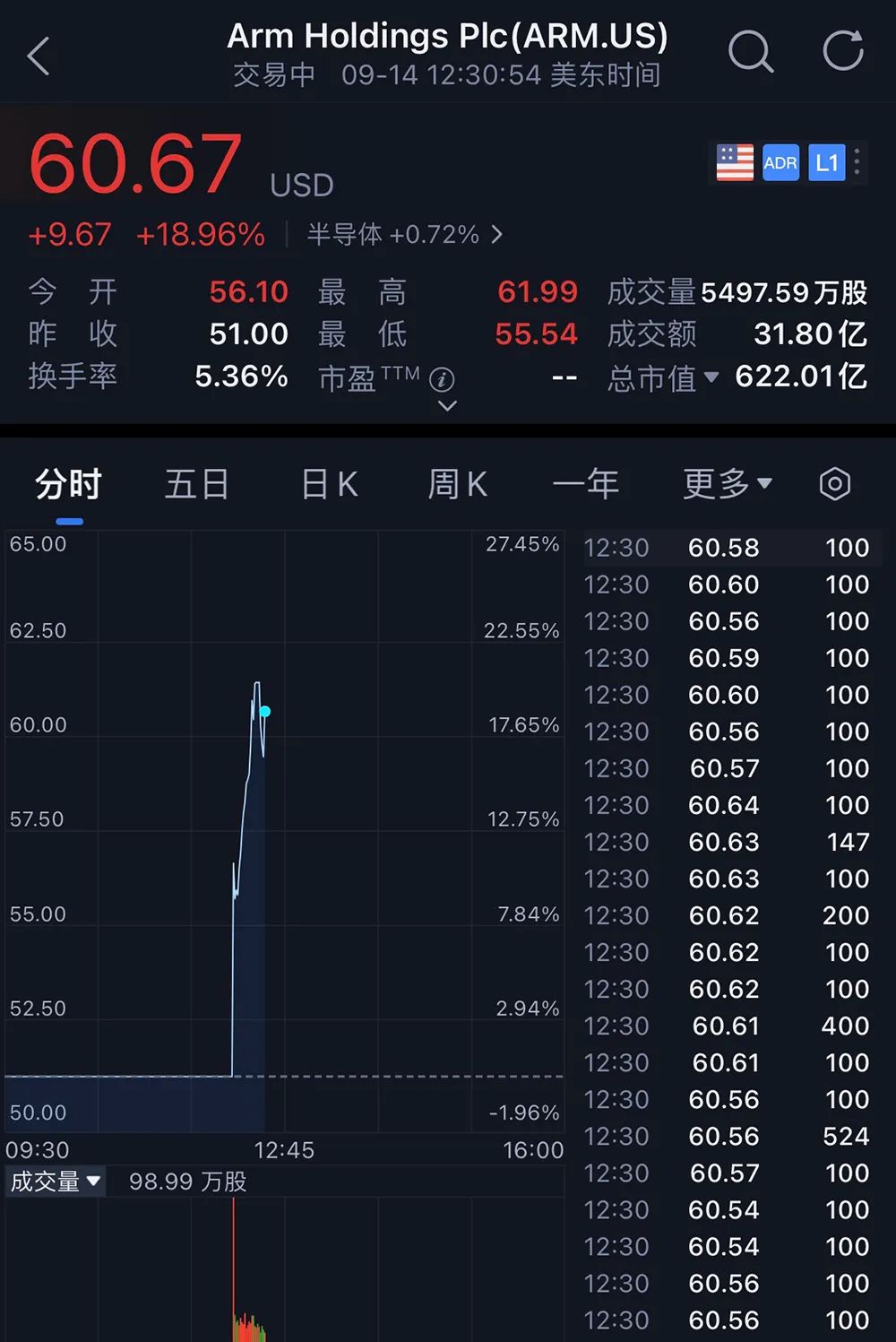Select the L1 quote level badge
This screenshot has height=1342, width=896.
pyautogui.click(x=826, y=162)
